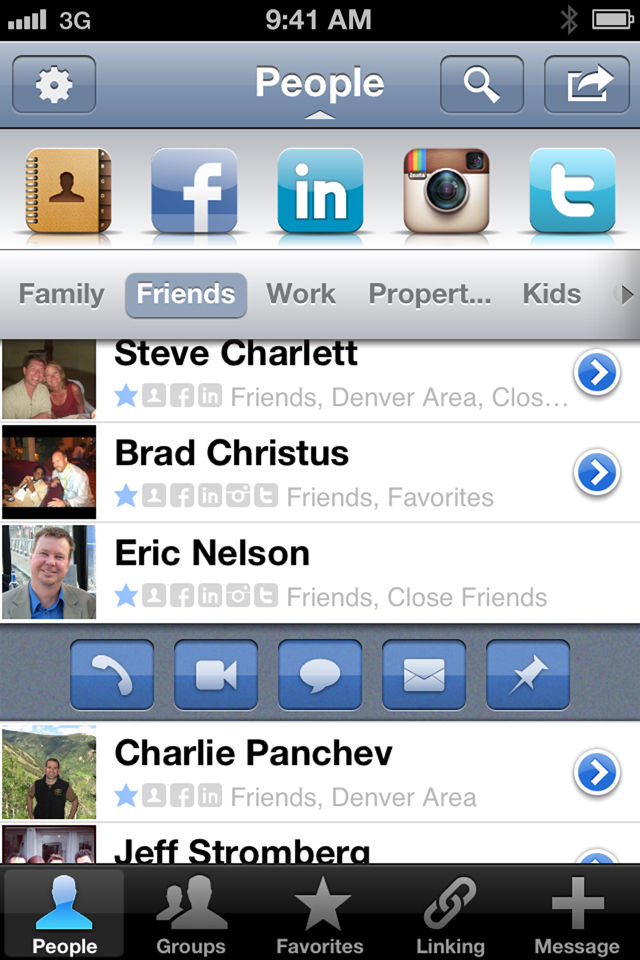Send a text message via speech bubble button
640x960 pixels.
320,675
